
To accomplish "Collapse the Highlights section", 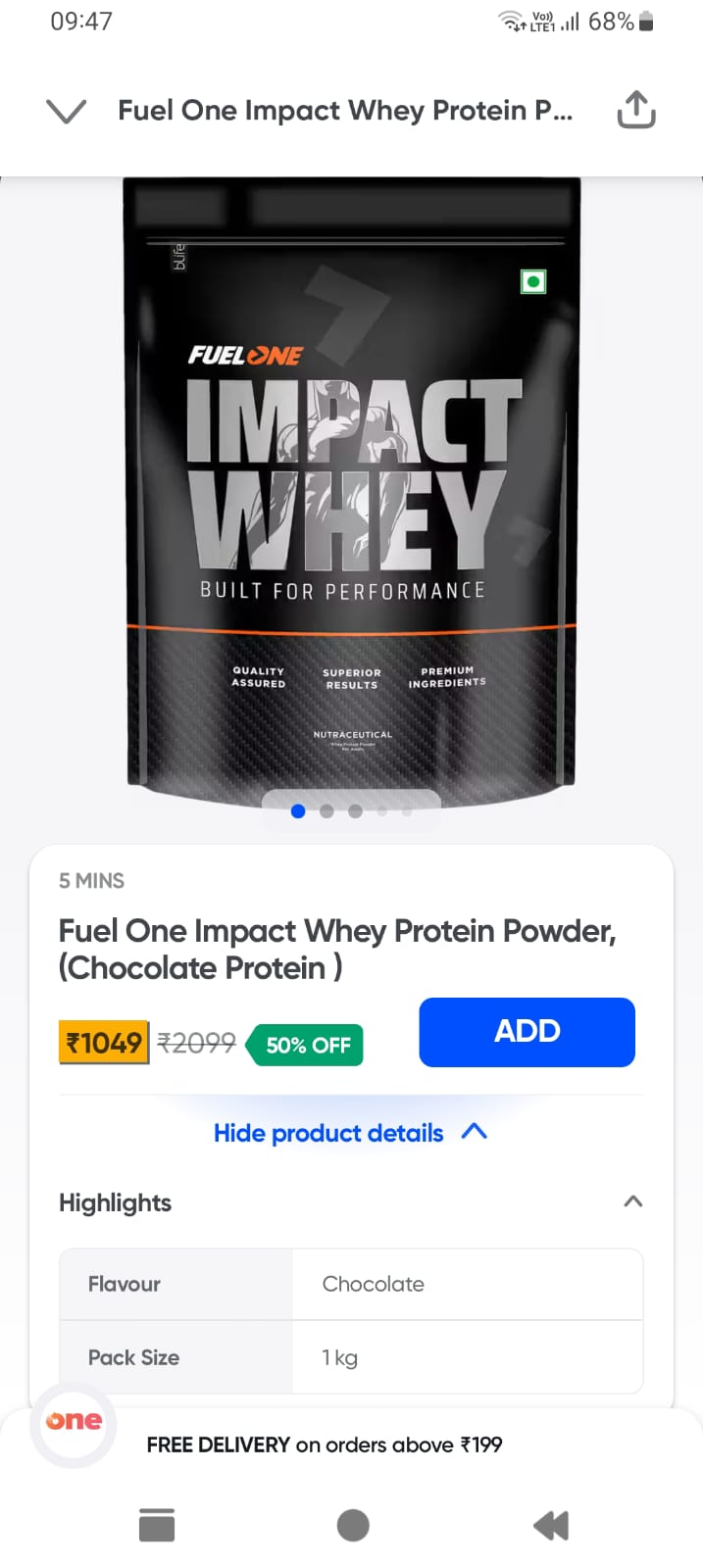I will coord(633,1201).
